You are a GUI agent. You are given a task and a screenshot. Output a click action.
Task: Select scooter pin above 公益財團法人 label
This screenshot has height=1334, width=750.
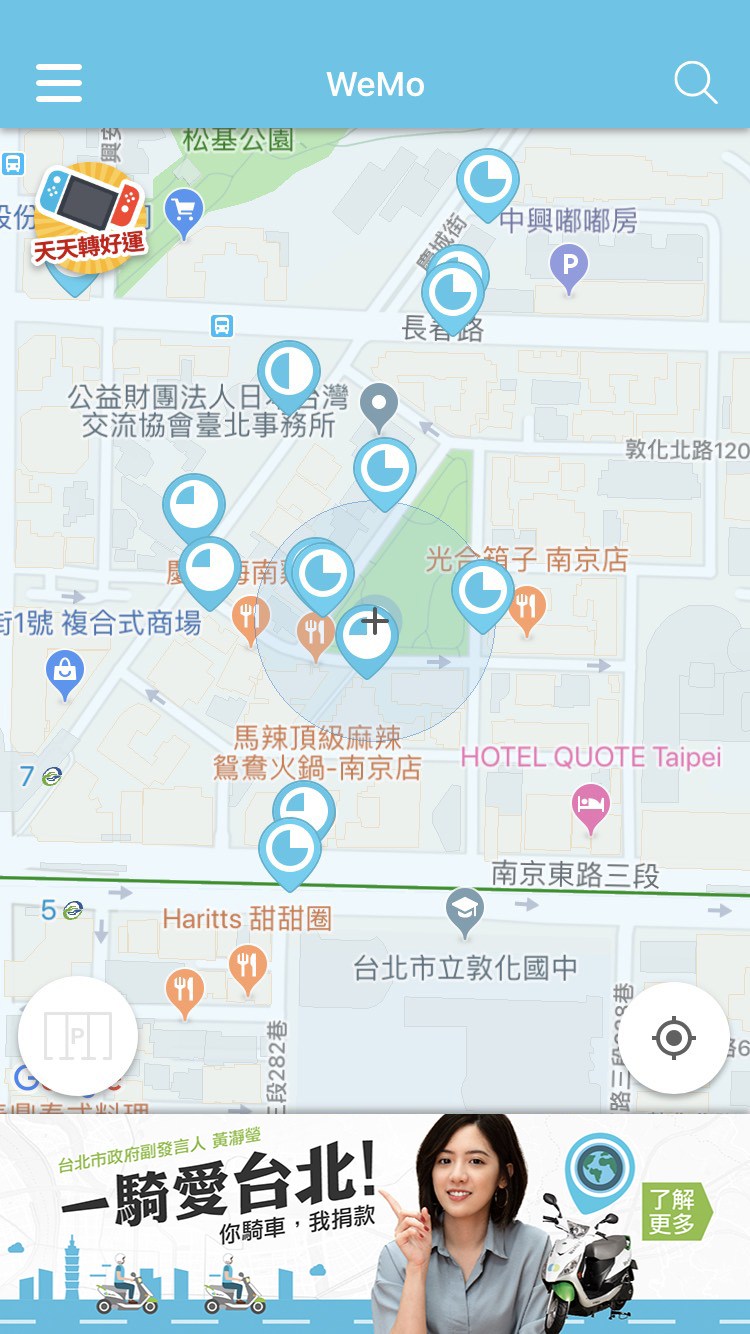[x=289, y=373]
